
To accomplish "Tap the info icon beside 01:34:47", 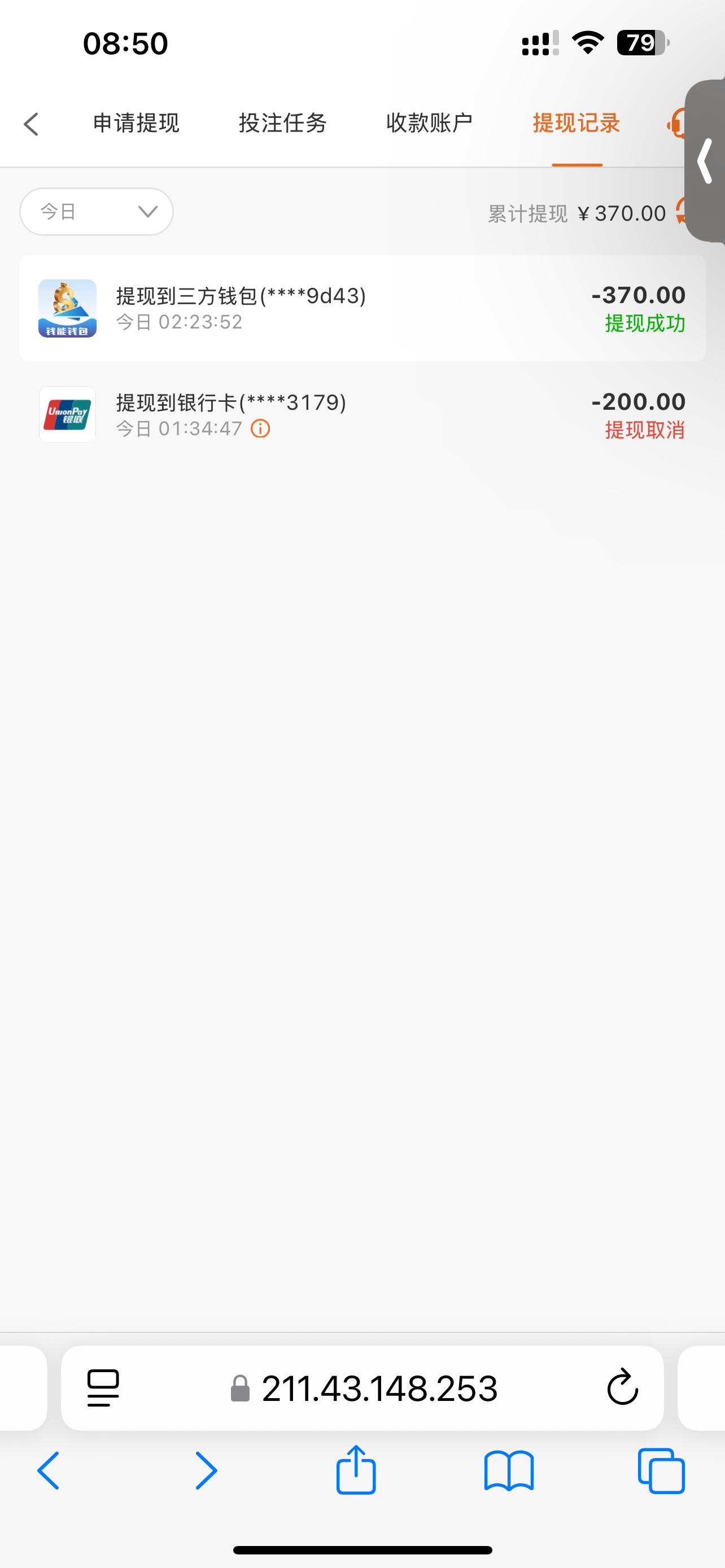I will click(x=260, y=429).
